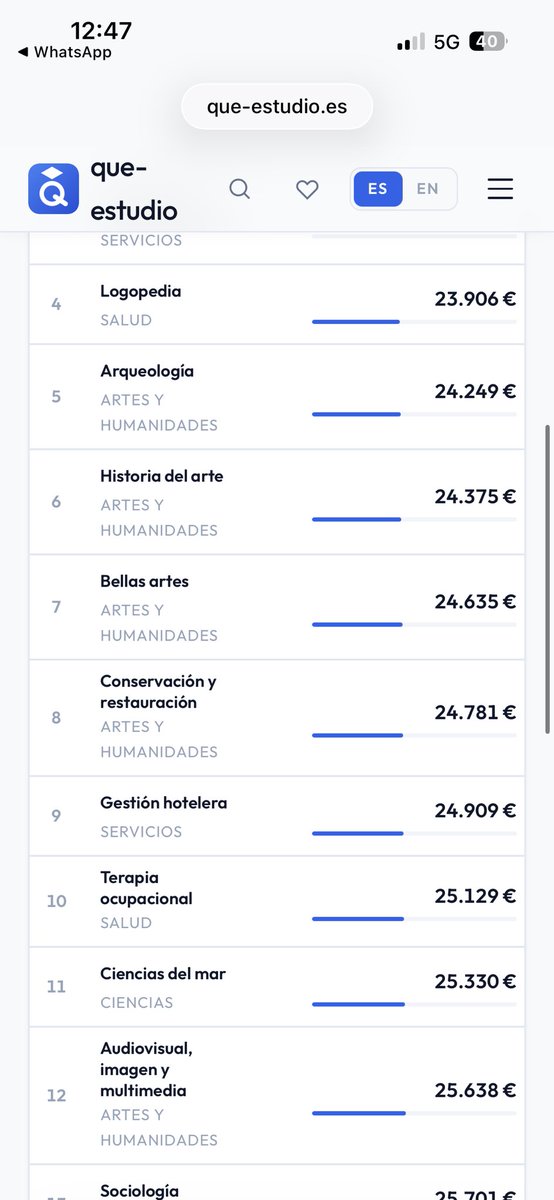This screenshot has width=554, height=1200.
Task: Select the ES language option
Action: tap(378, 189)
